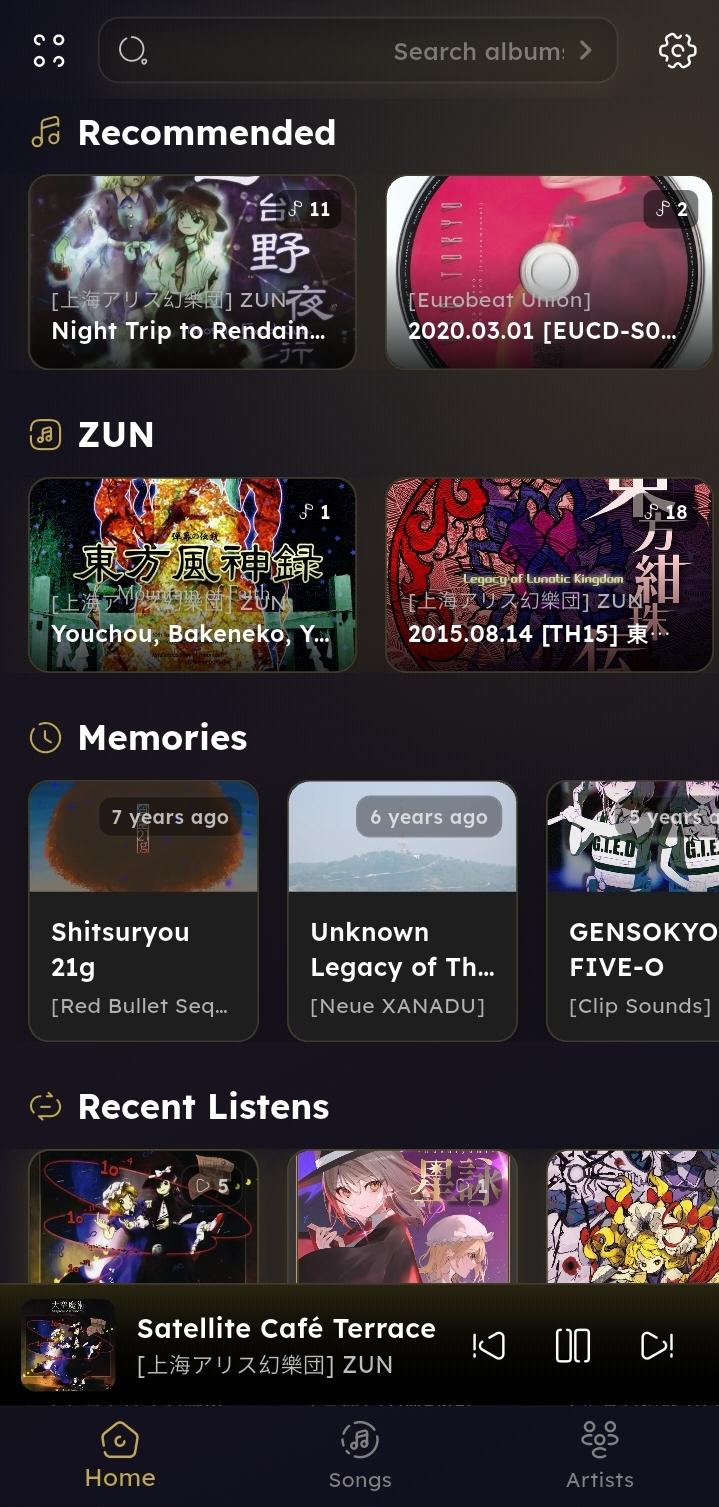Open the Shitsuryou 21g memory card
Screen dimensions: 719x1507
point(143,910)
